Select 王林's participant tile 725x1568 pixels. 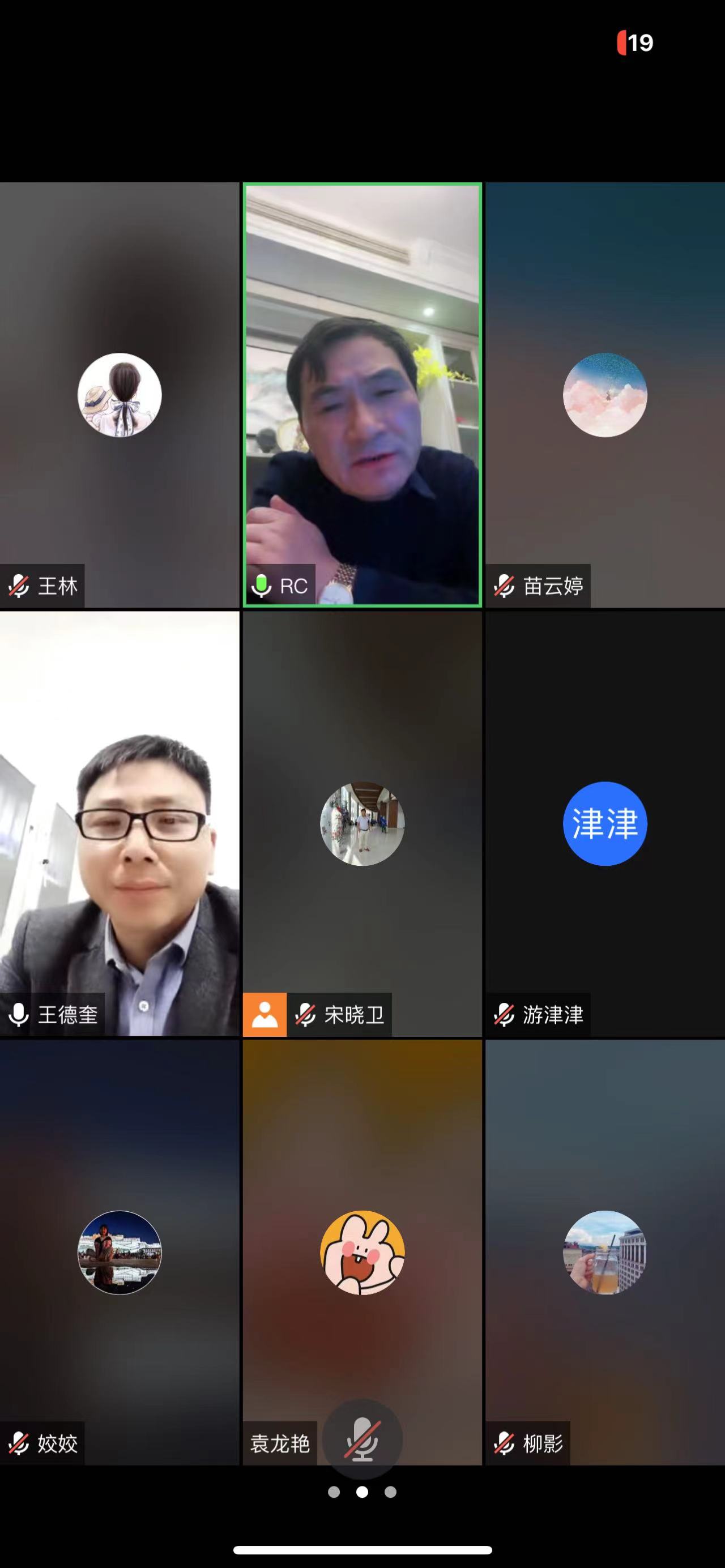pos(120,395)
